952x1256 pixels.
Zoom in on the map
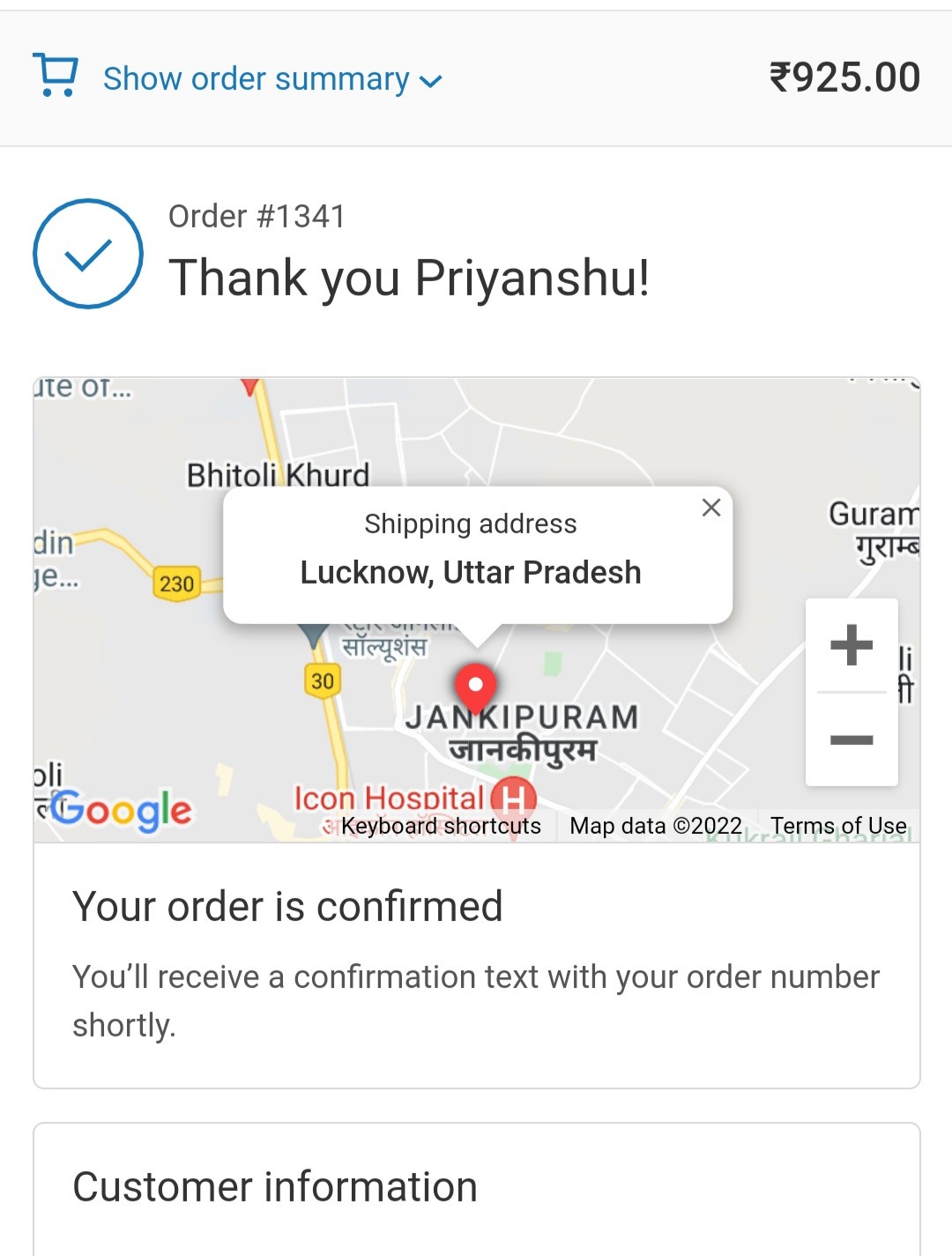pyautogui.click(x=852, y=644)
